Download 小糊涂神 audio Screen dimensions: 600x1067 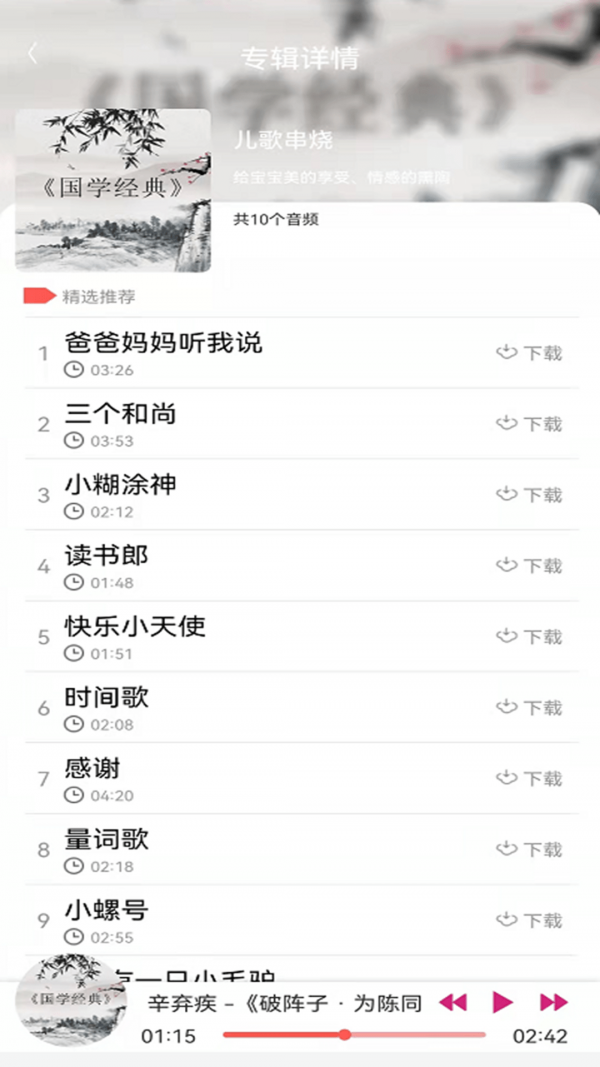coord(530,495)
